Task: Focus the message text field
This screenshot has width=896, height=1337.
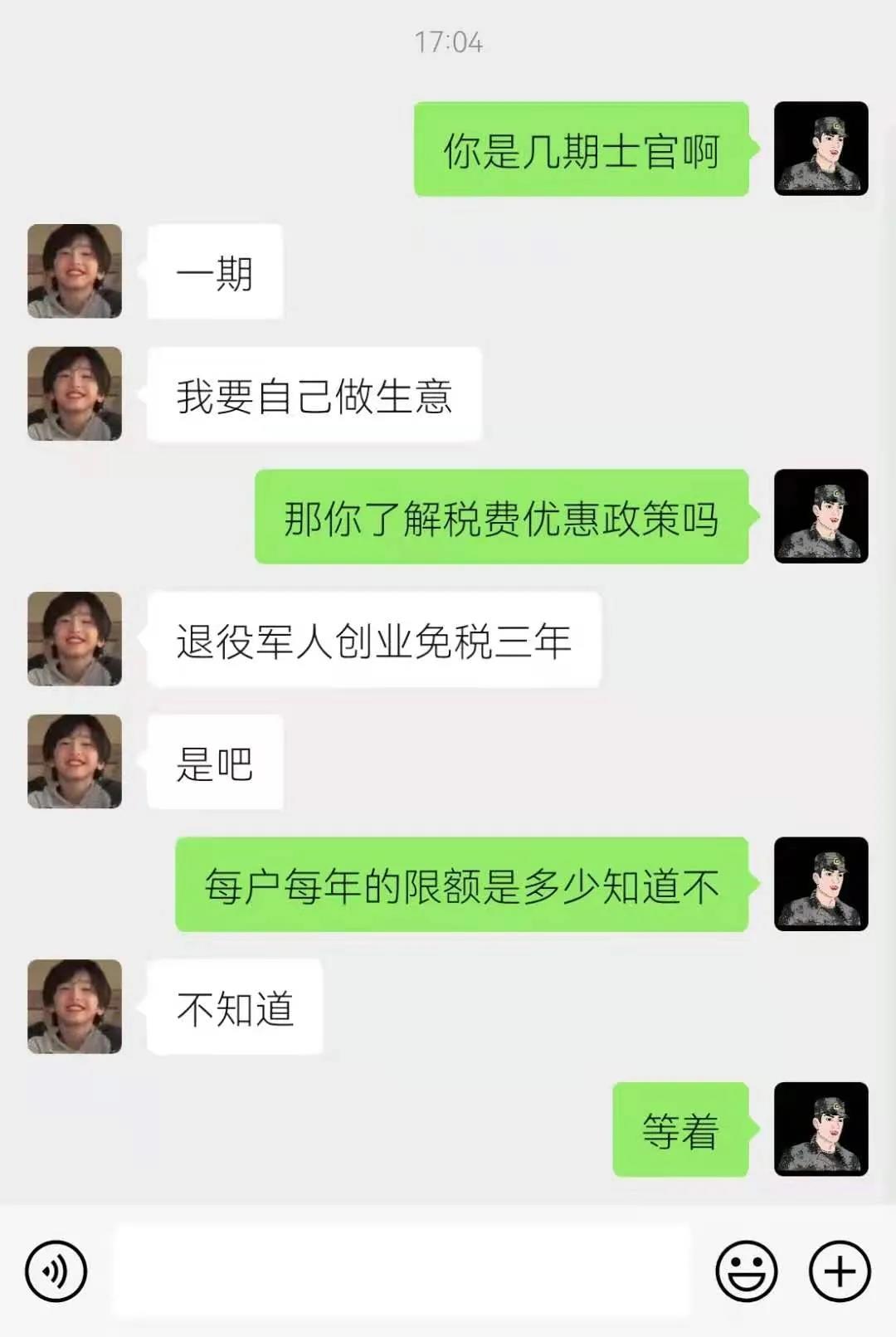Action: click(402, 1271)
